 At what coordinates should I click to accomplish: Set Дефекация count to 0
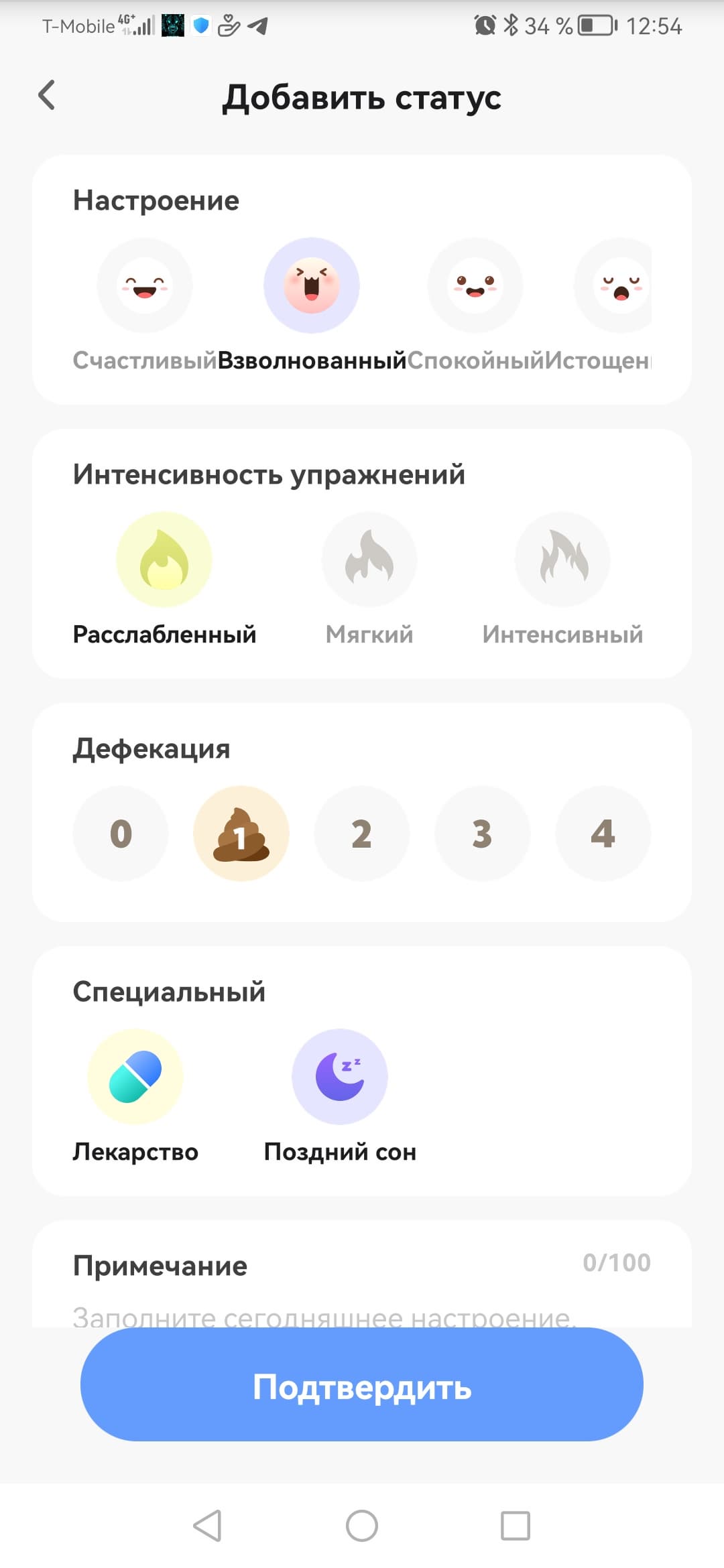point(121,834)
